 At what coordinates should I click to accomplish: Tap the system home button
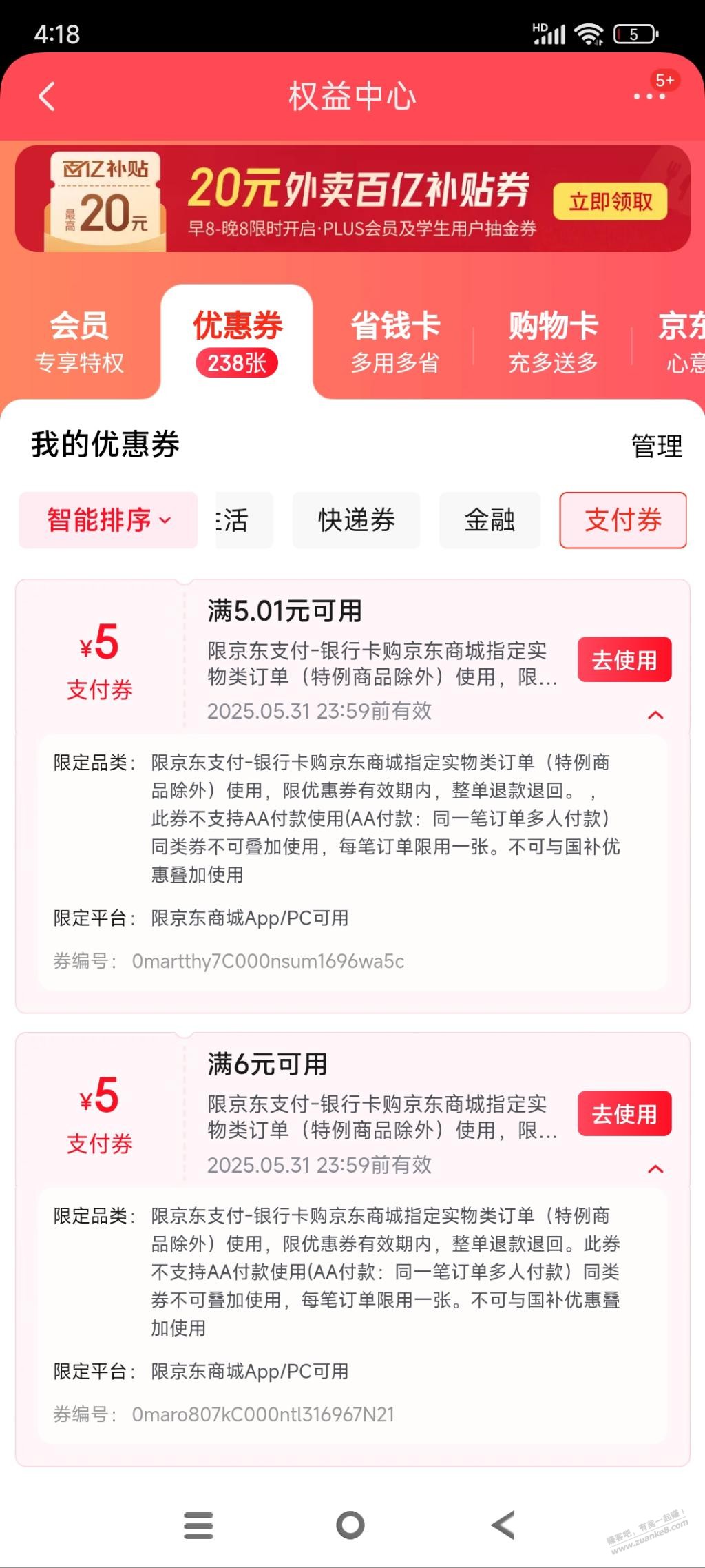coord(350,1525)
